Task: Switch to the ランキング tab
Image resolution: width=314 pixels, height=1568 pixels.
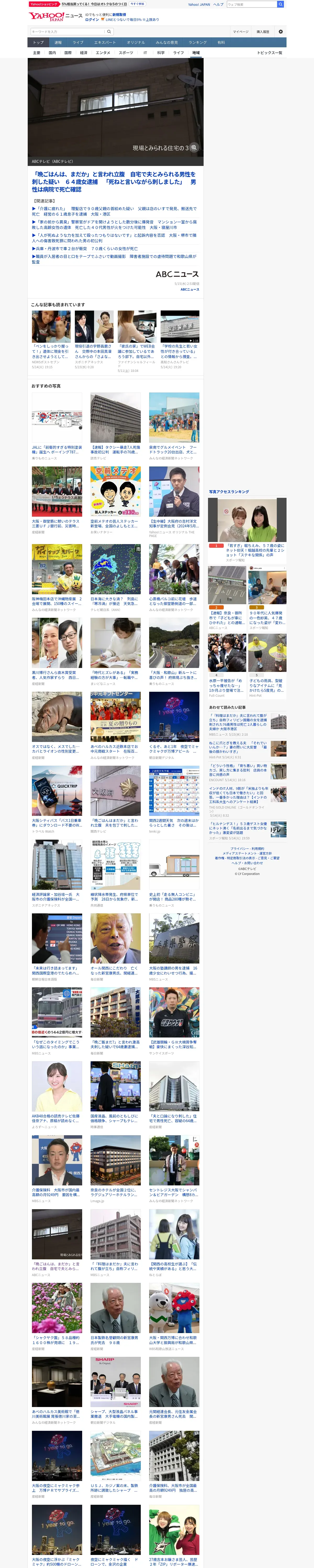Action: (x=197, y=43)
